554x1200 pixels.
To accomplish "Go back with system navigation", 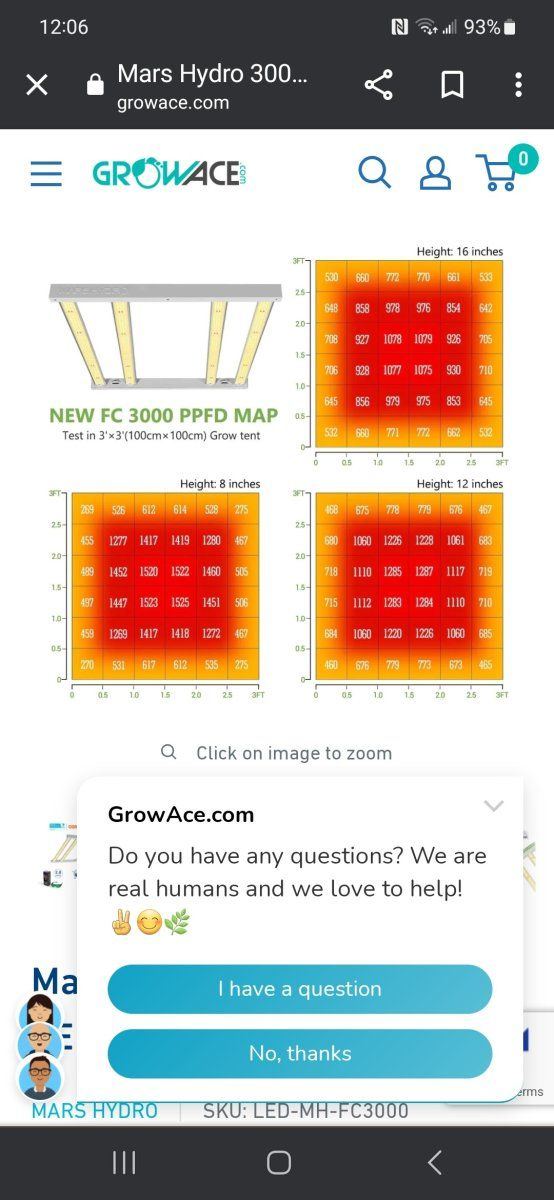I will (x=434, y=1162).
